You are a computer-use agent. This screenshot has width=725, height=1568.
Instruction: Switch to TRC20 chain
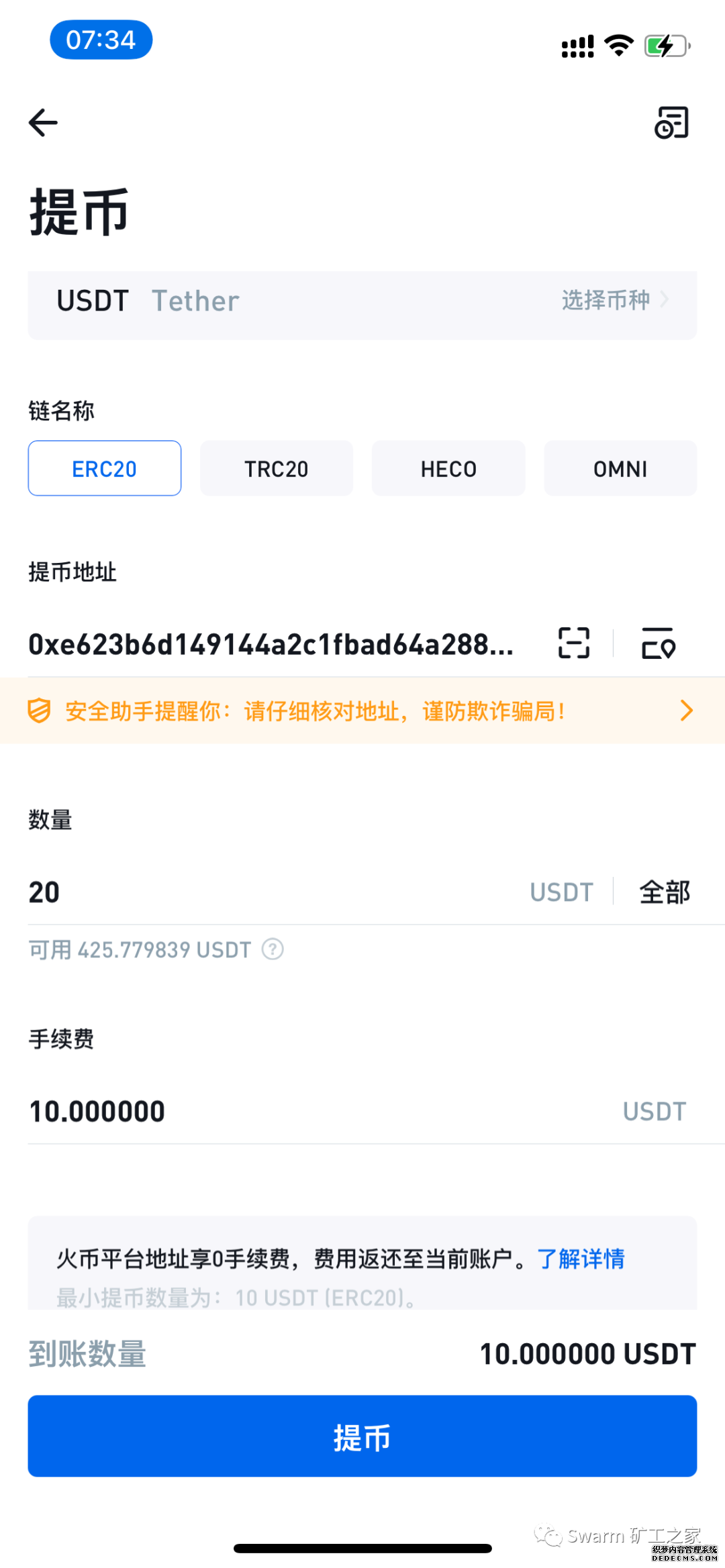click(x=277, y=468)
